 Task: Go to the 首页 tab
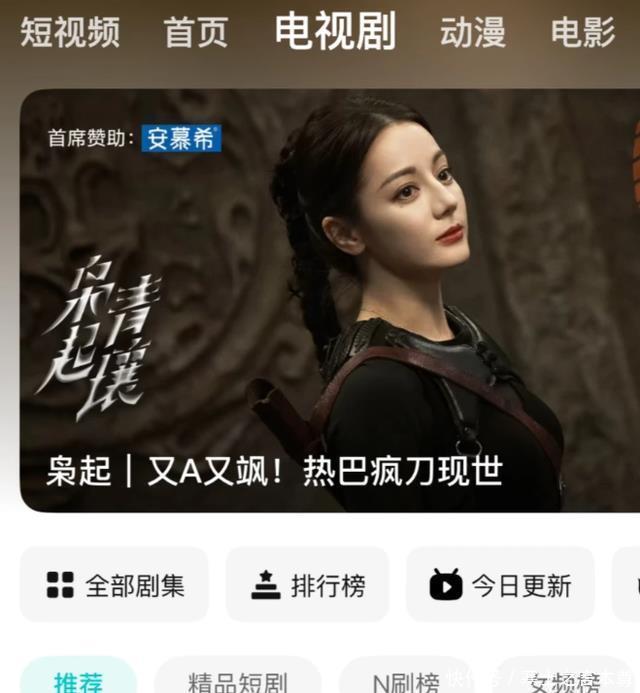pyautogui.click(x=196, y=32)
